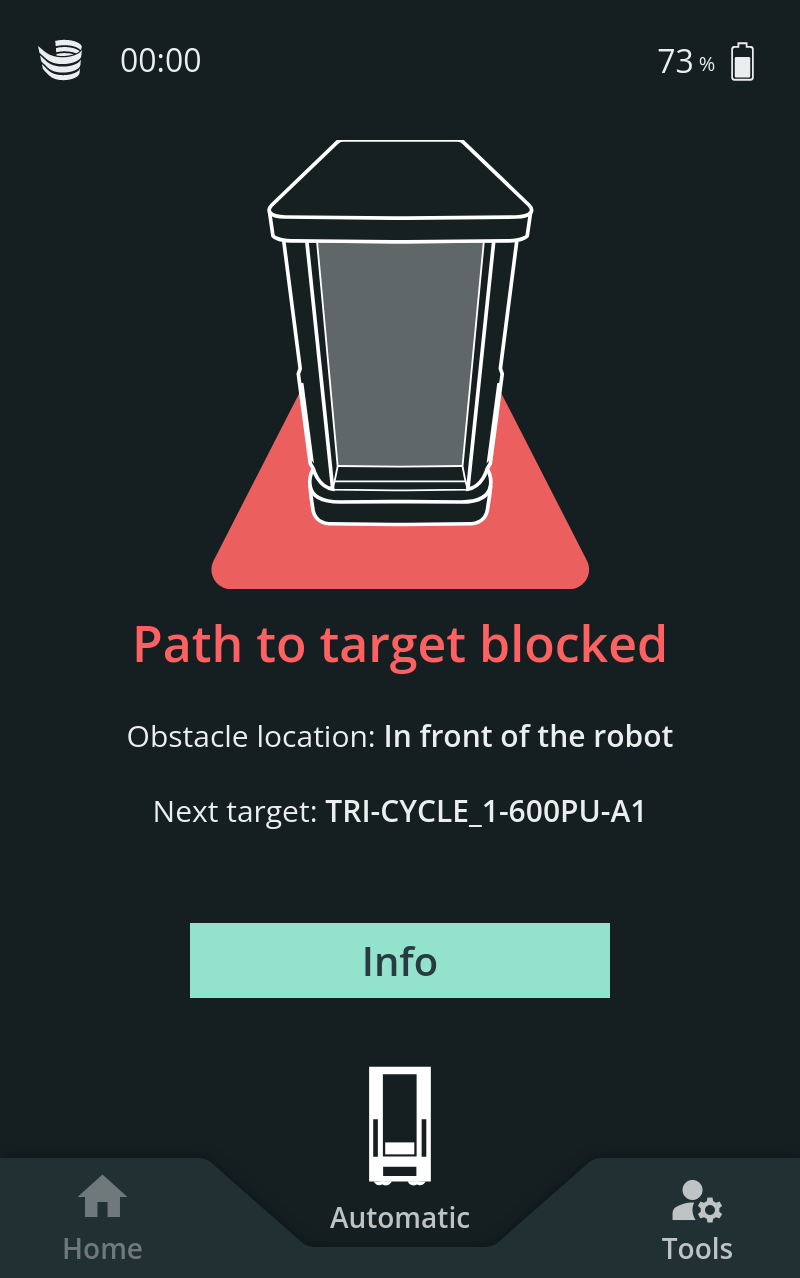
Task: Open the Tools tab
Action: (x=697, y=1220)
